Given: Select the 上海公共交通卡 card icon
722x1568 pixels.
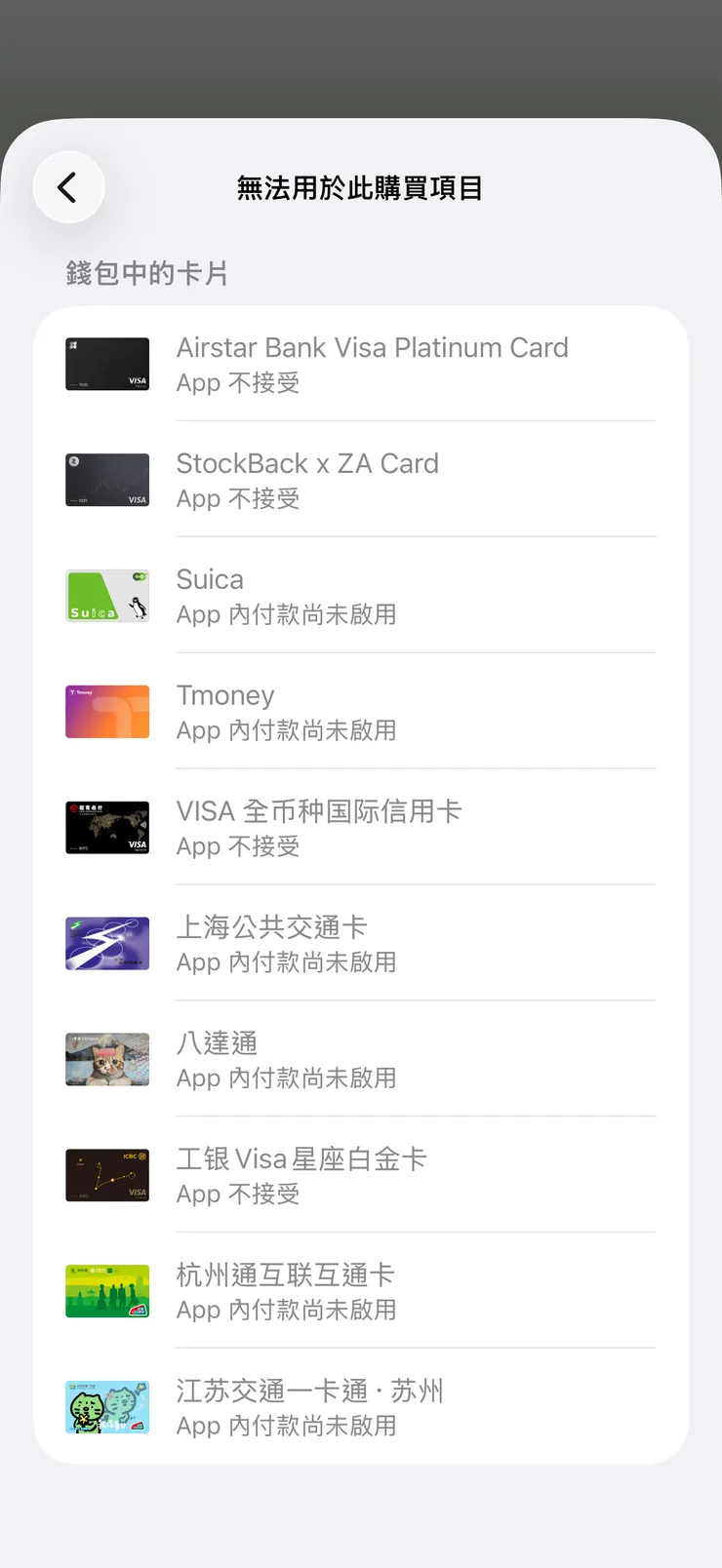Looking at the screenshot, I should pos(107,943).
